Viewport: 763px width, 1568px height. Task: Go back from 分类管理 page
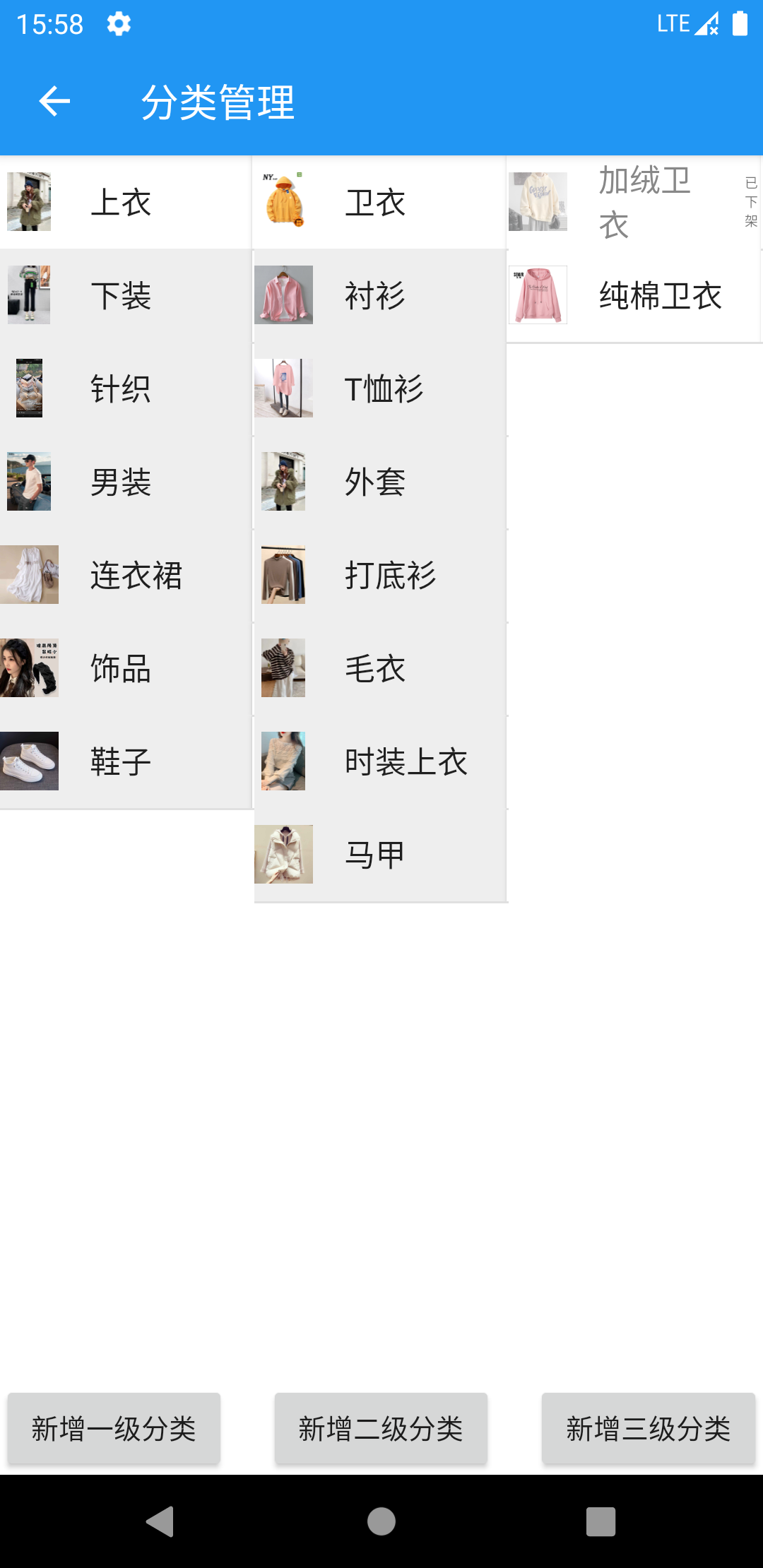coord(54,102)
